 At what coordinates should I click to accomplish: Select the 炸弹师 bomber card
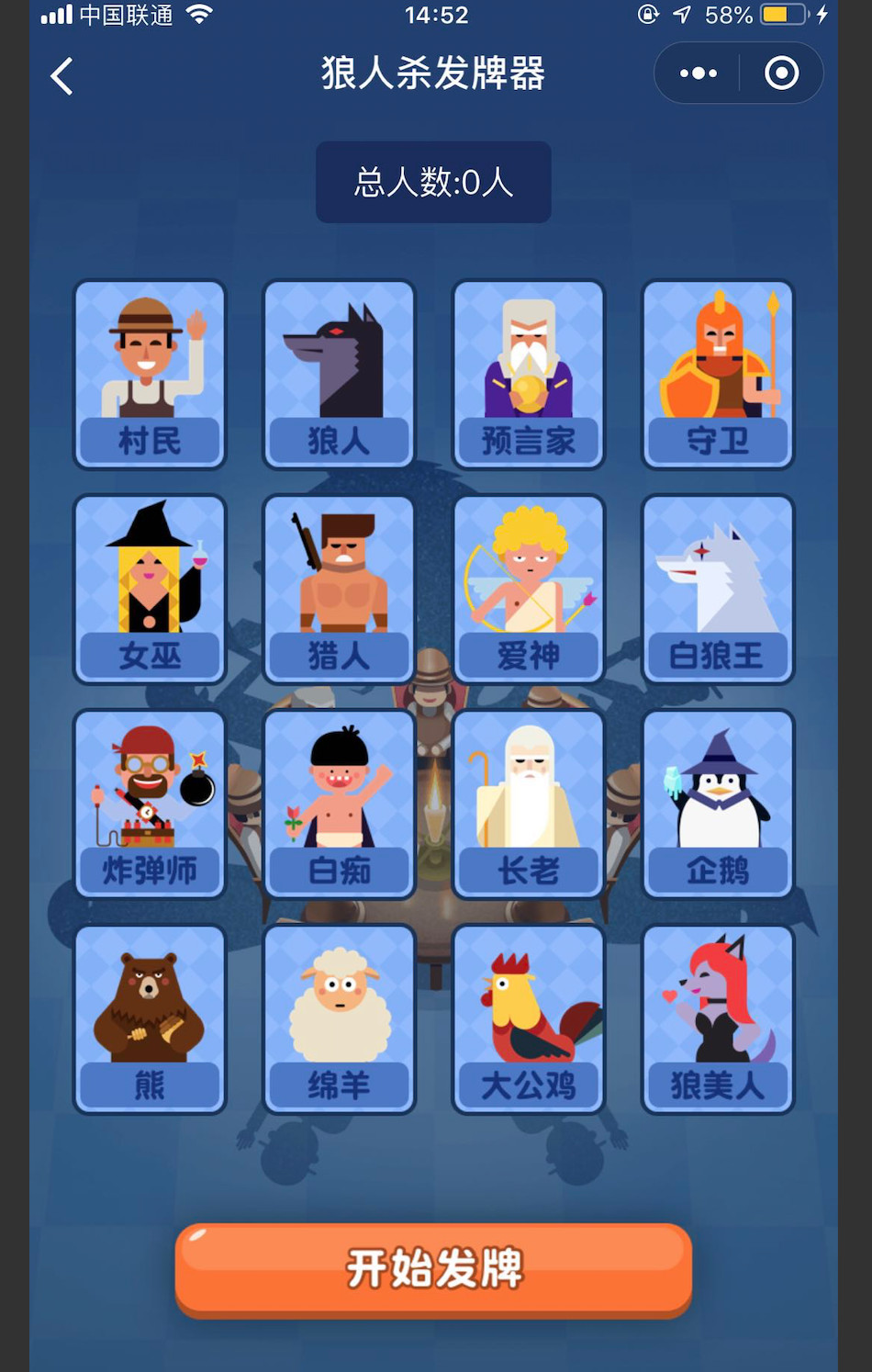pyautogui.click(x=150, y=804)
